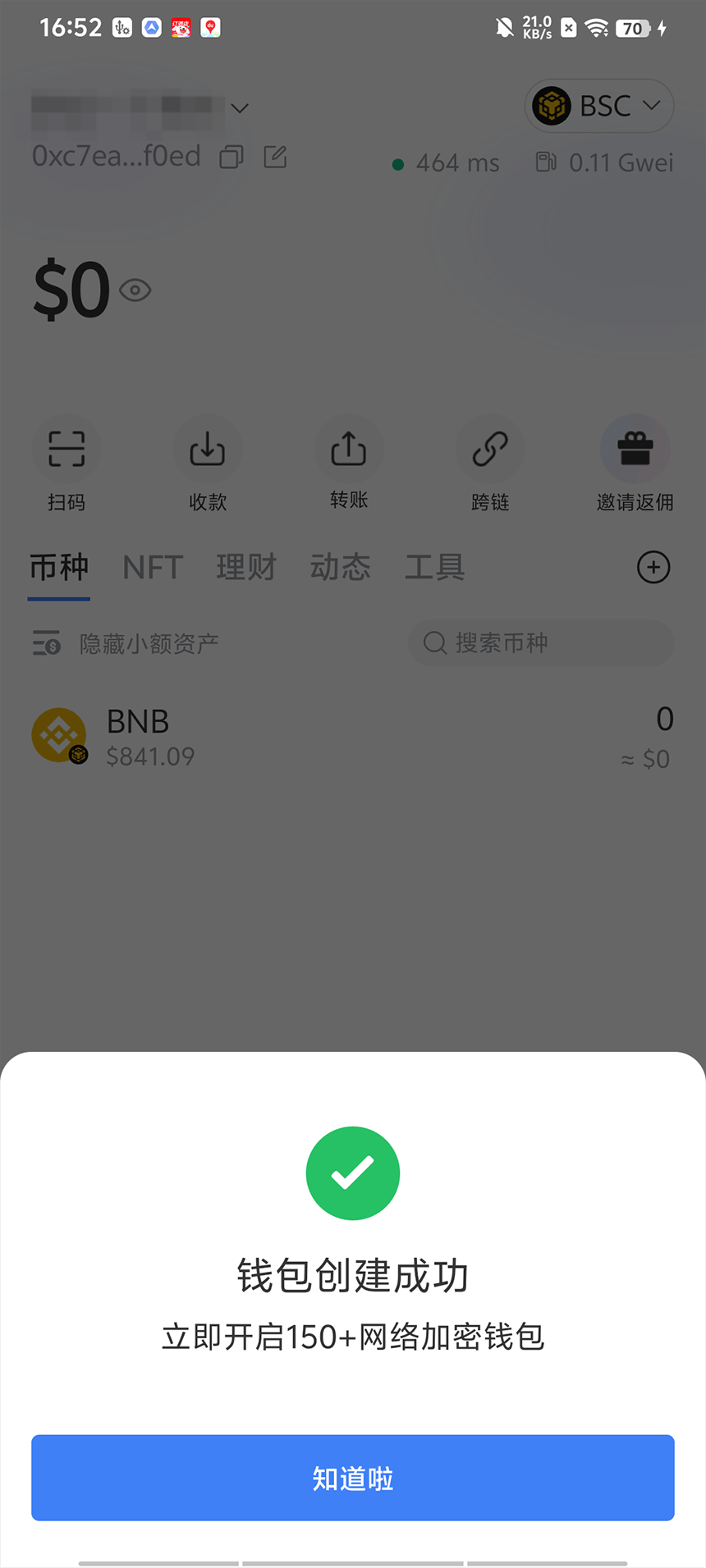The width and height of the screenshot is (706, 1568).
Task: Add a token with the plus icon
Action: pyautogui.click(x=653, y=567)
